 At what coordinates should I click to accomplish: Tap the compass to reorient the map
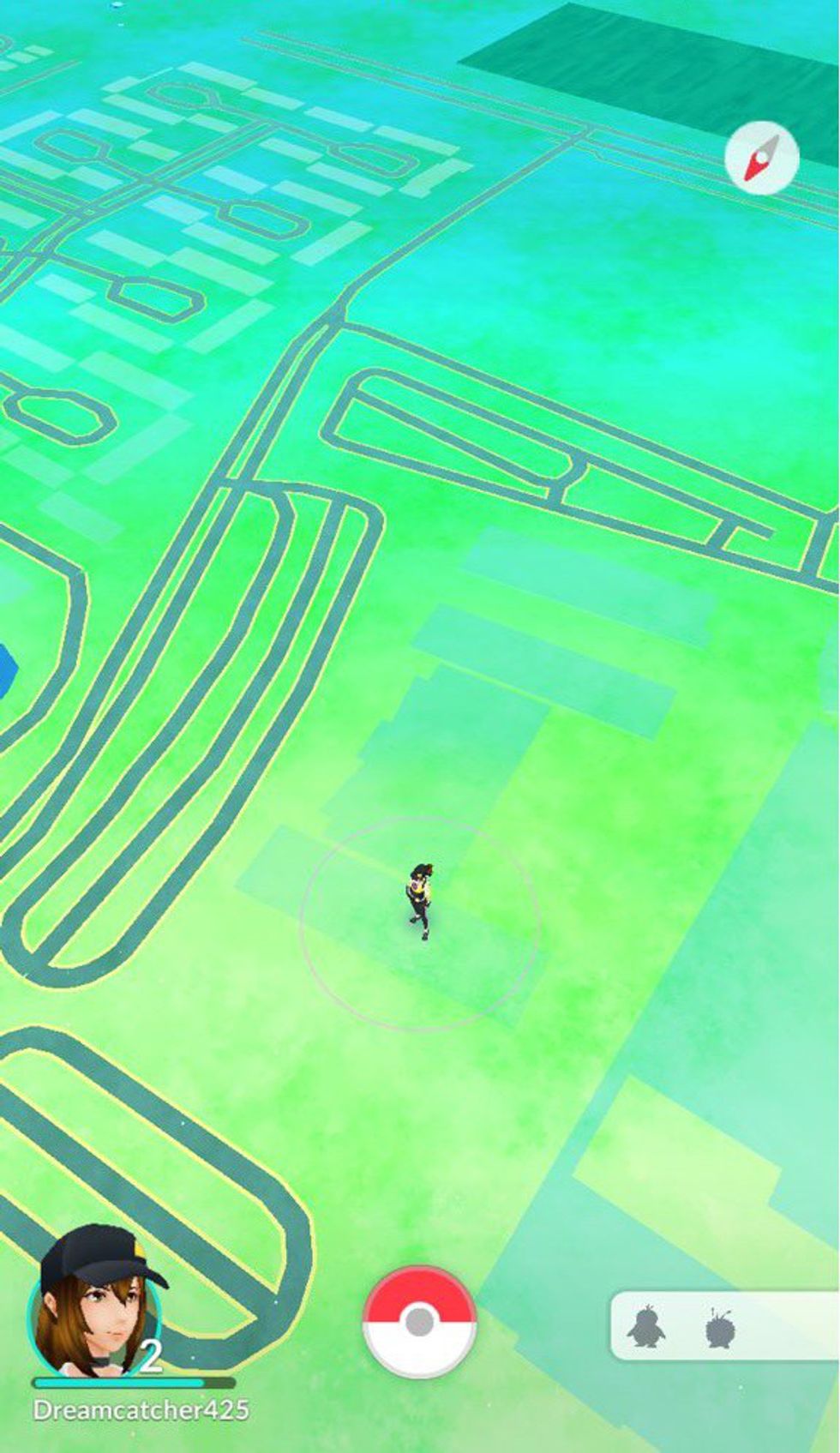[x=761, y=159]
